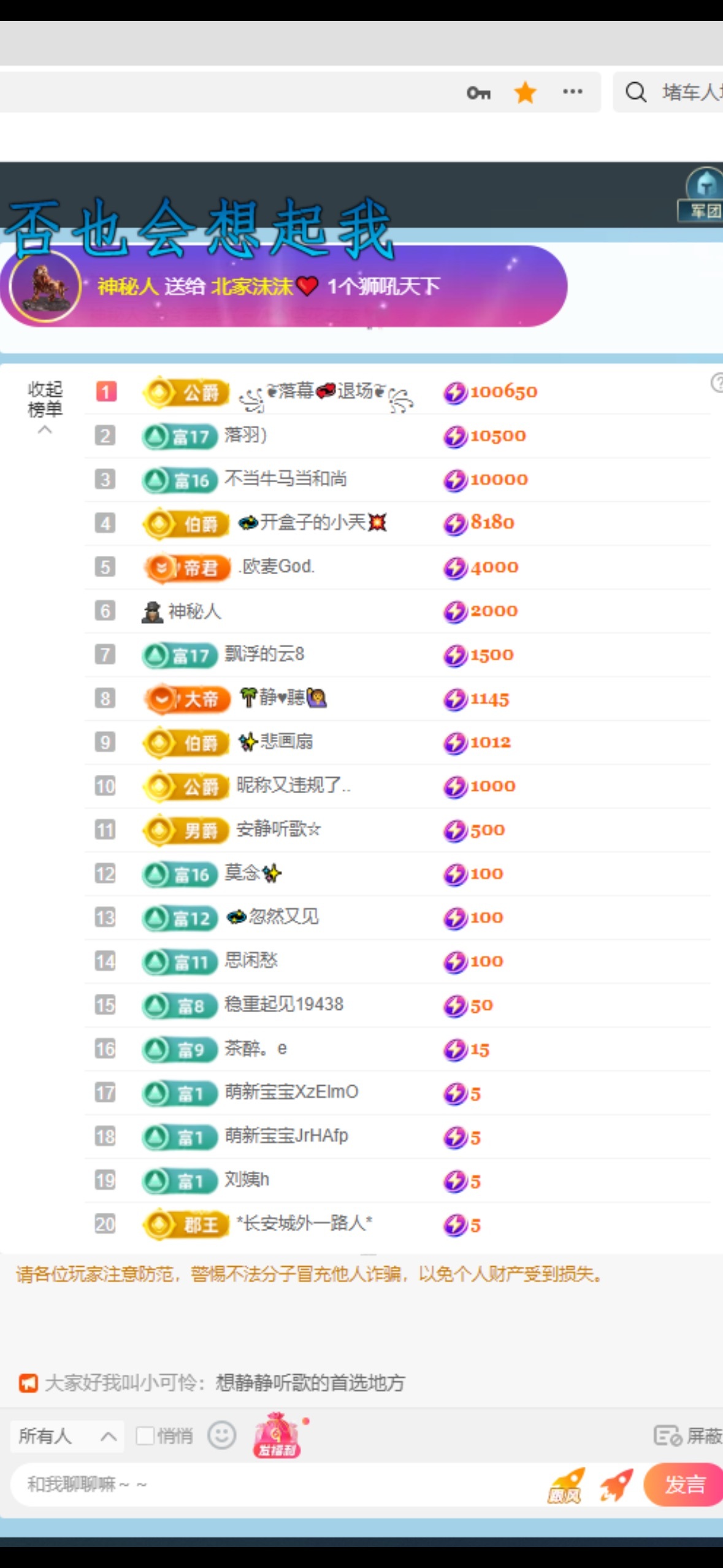
Task: Open user 稳重起见19438 in ranking
Action: pos(283,1005)
